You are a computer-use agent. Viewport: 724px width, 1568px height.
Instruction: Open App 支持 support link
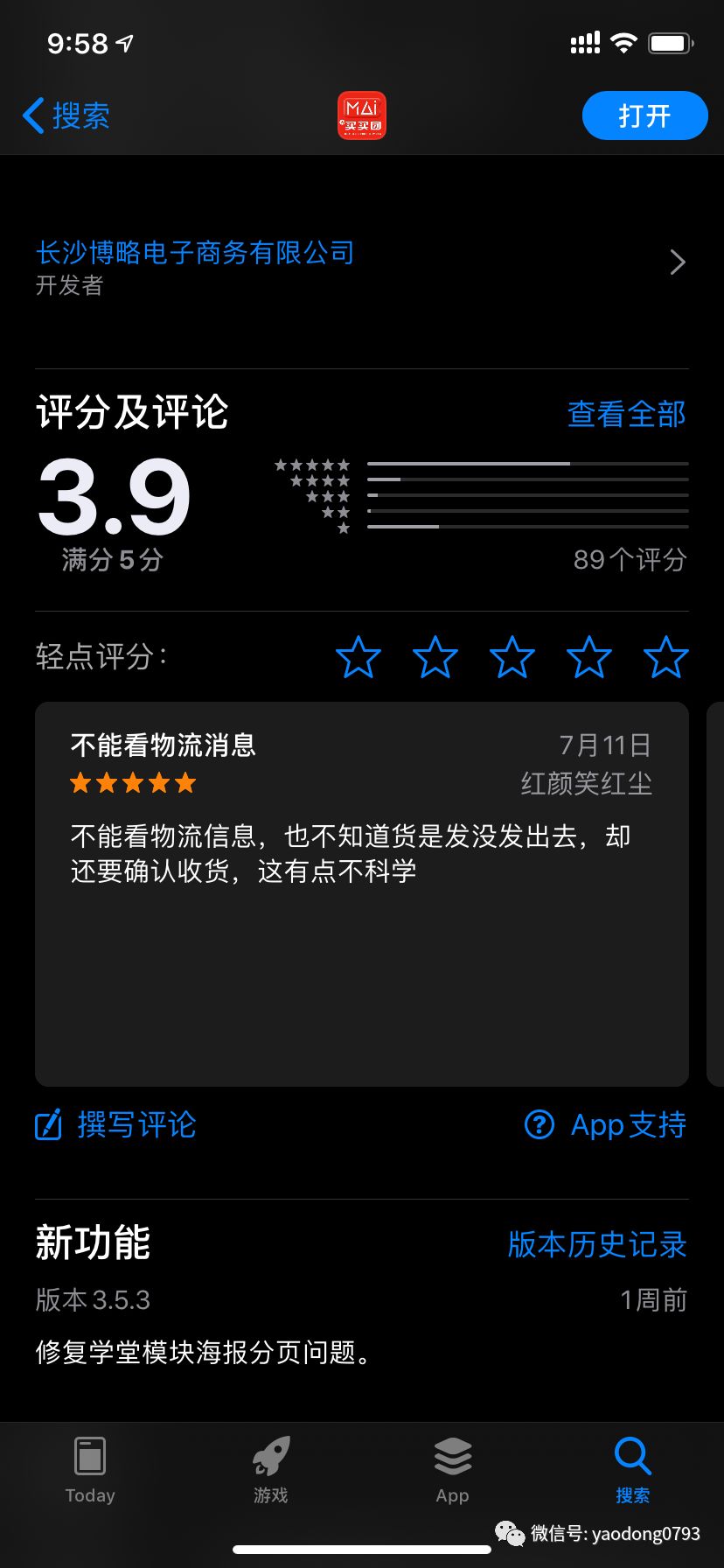point(605,1125)
